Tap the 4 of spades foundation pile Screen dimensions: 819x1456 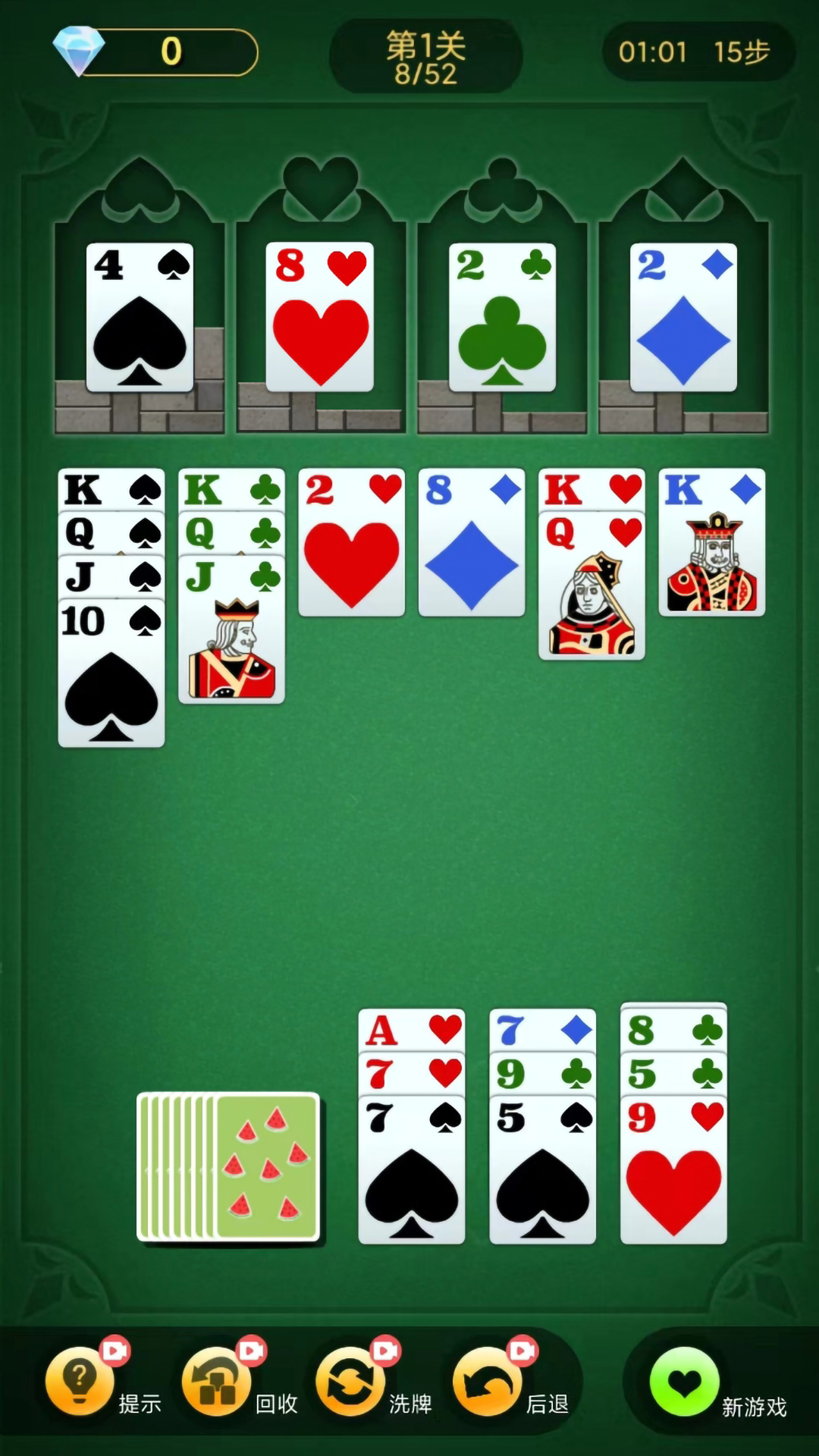pyautogui.click(x=140, y=318)
